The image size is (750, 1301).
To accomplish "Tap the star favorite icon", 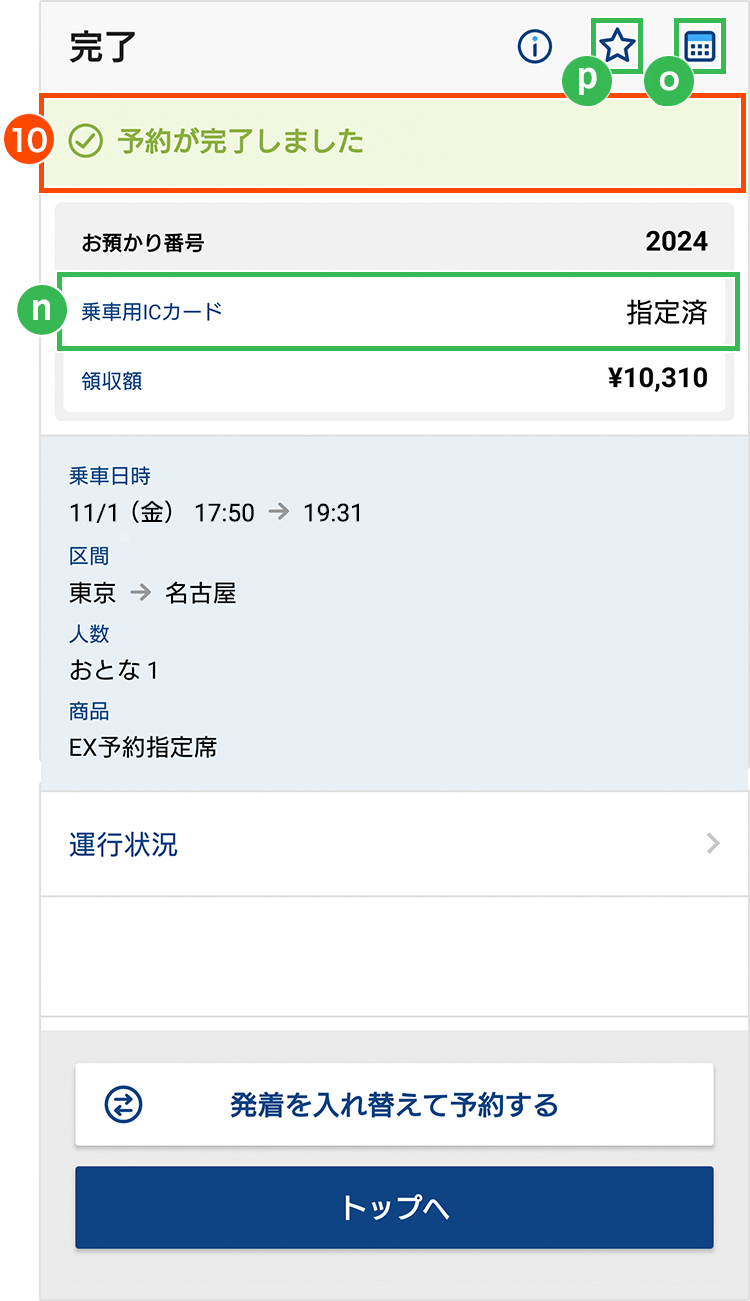I will point(617,45).
